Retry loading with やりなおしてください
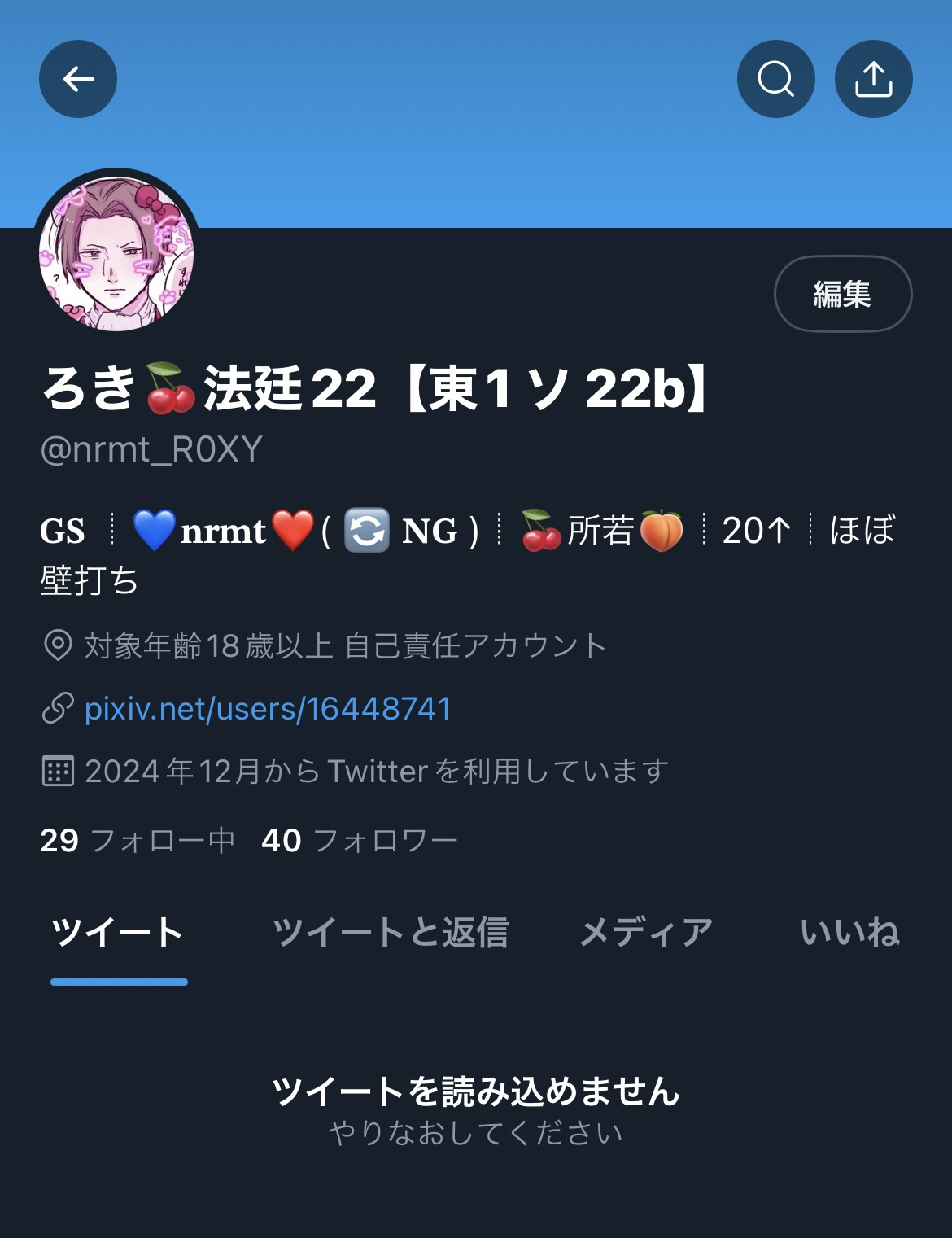This screenshot has height=1238, width=952. pyautogui.click(x=476, y=1132)
